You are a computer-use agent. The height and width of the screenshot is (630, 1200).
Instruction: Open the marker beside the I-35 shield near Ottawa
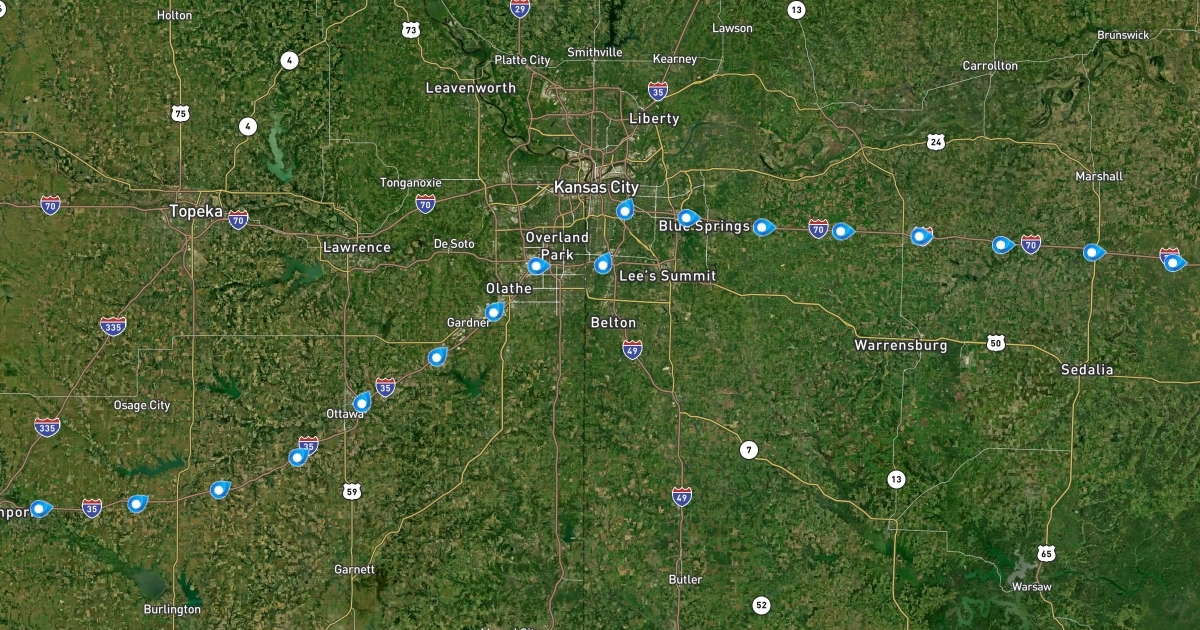click(298, 458)
